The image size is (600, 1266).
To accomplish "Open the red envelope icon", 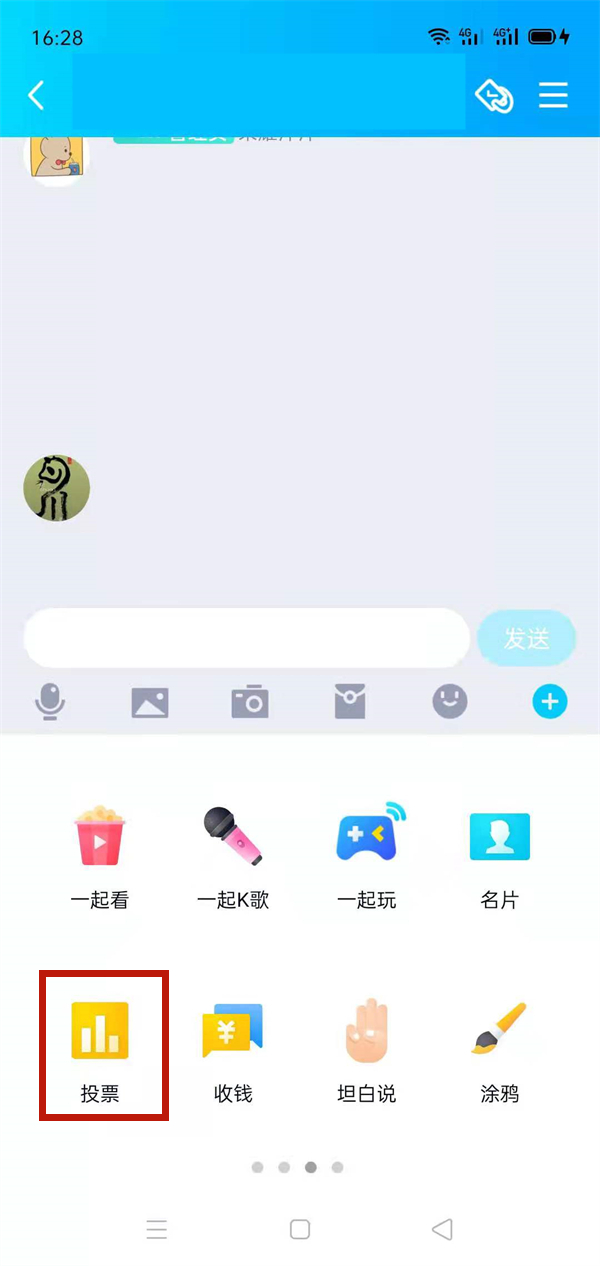I will pyautogui.click(x=350, y=702).
